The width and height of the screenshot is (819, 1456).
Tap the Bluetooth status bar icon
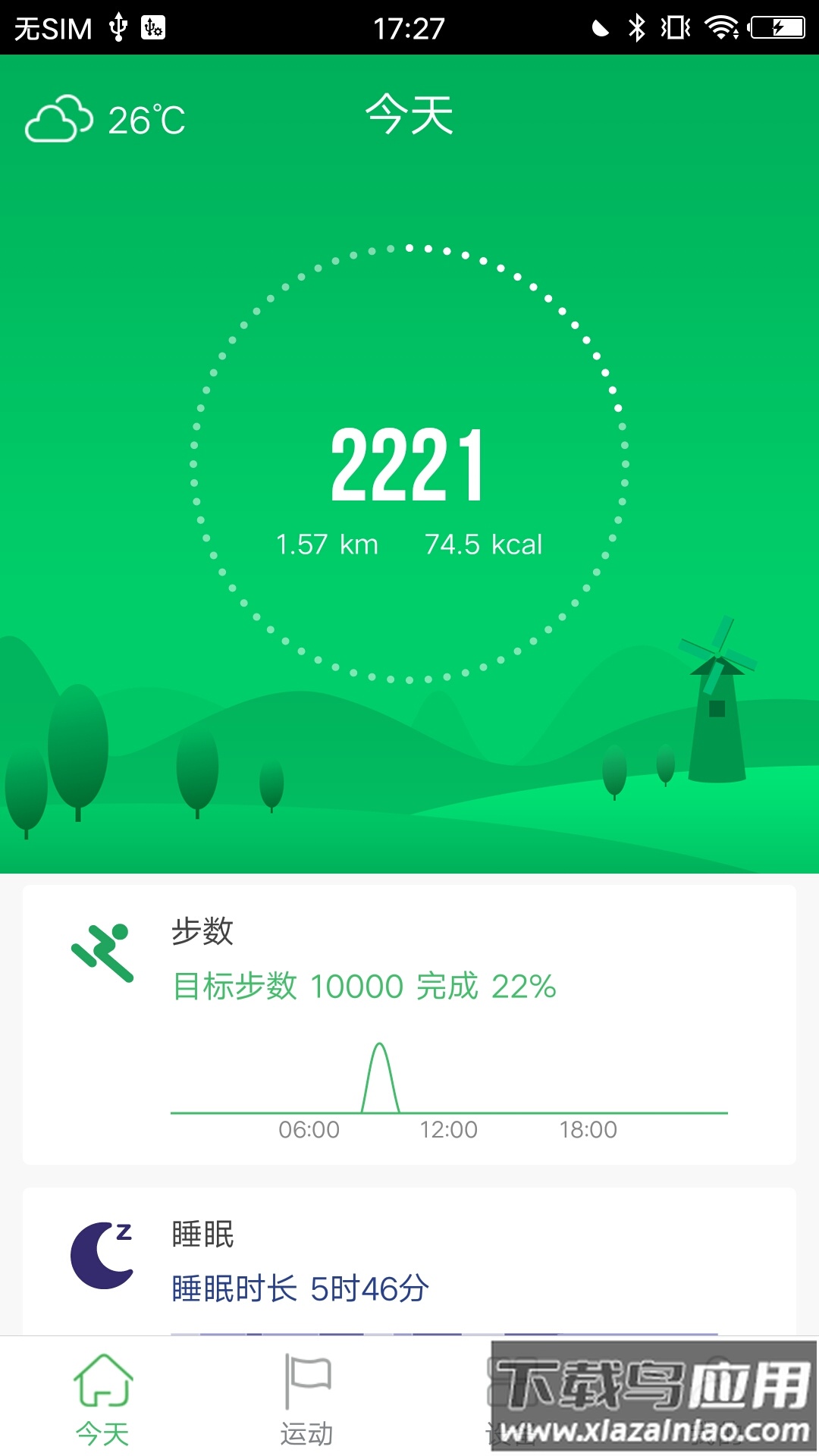click(635, 27)
